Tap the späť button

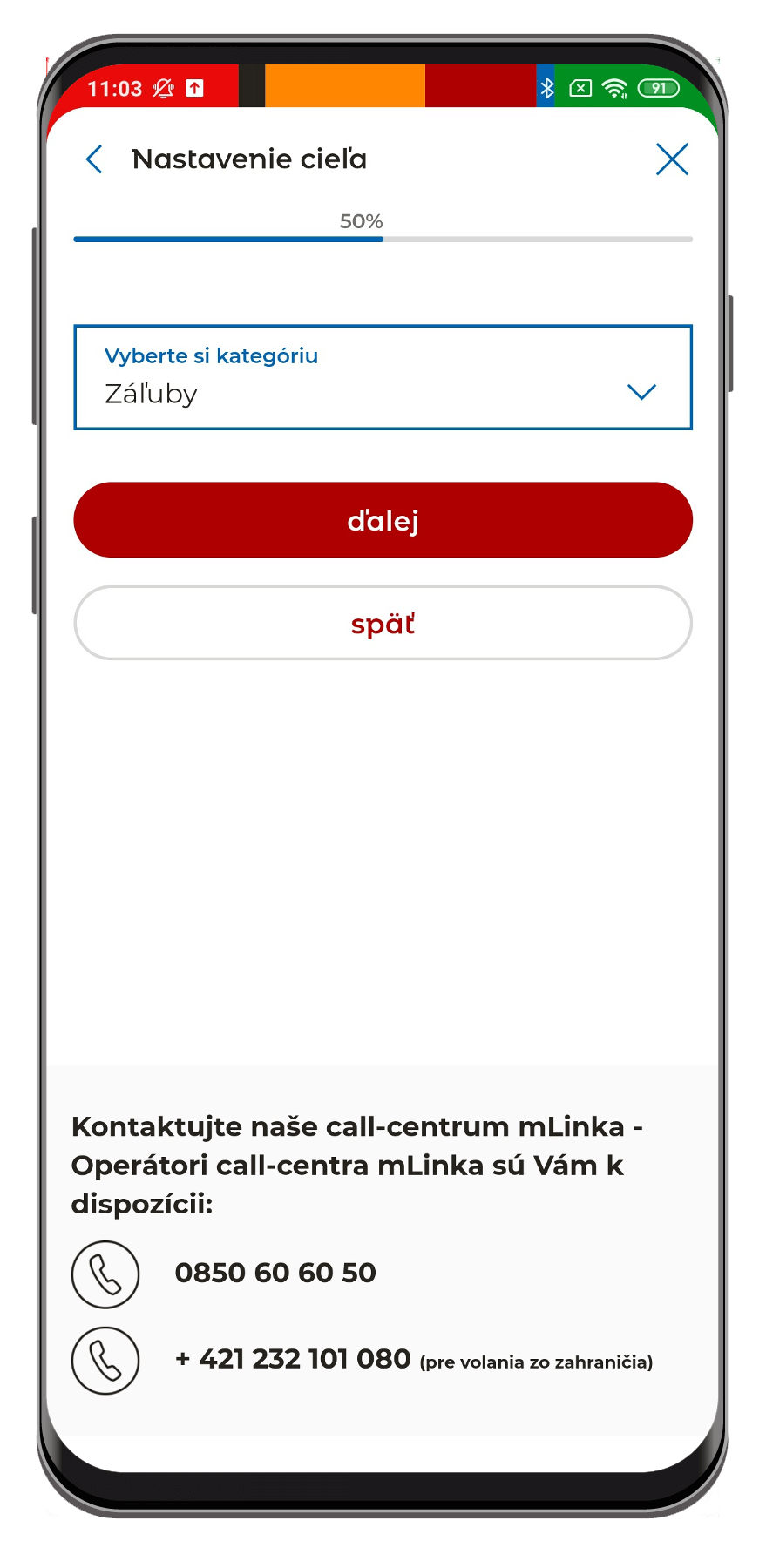pos(383,623)
